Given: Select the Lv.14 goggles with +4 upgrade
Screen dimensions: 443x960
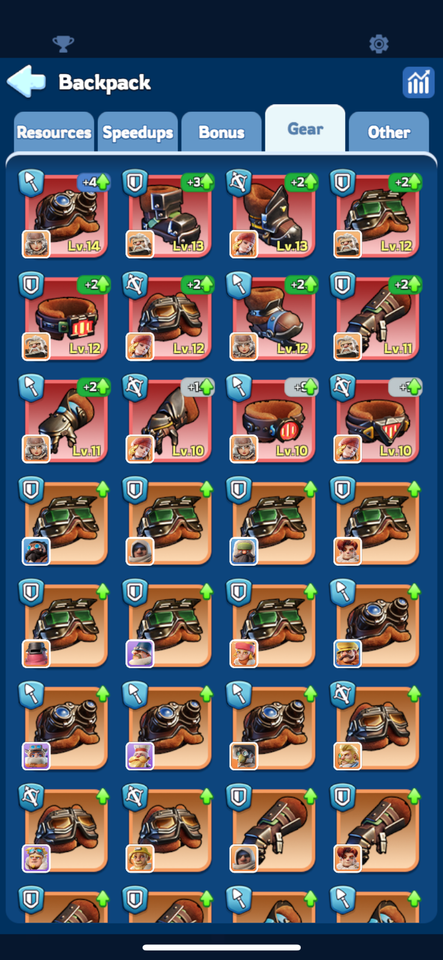Looking at the screenshot, I should 65,214.
